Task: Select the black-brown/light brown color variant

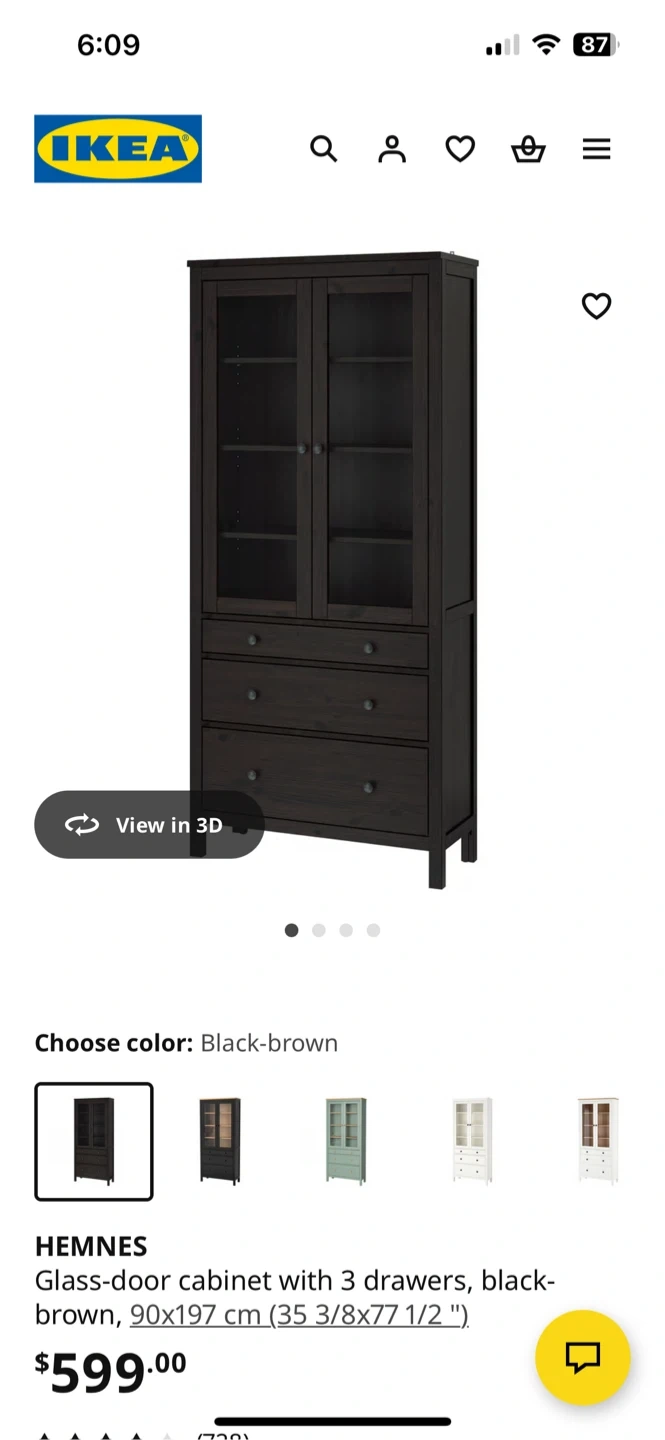Action: click(220, 1141)
